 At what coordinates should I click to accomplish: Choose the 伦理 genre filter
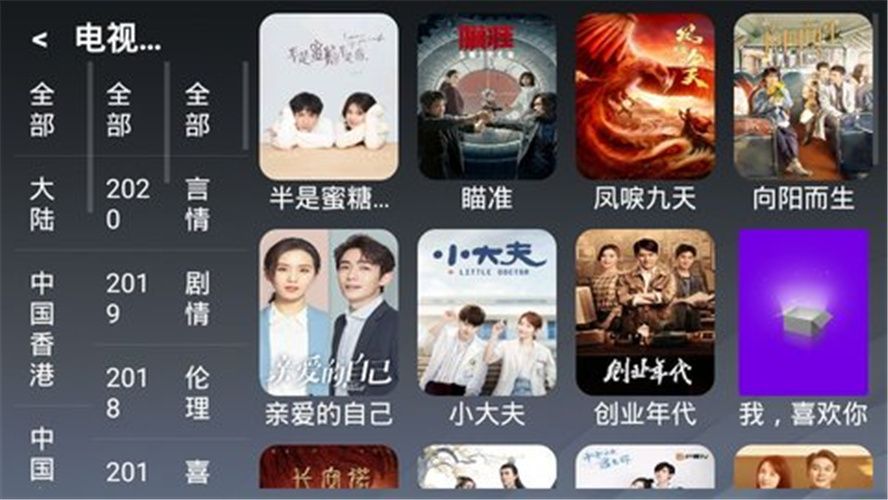[x=198, y=392]
